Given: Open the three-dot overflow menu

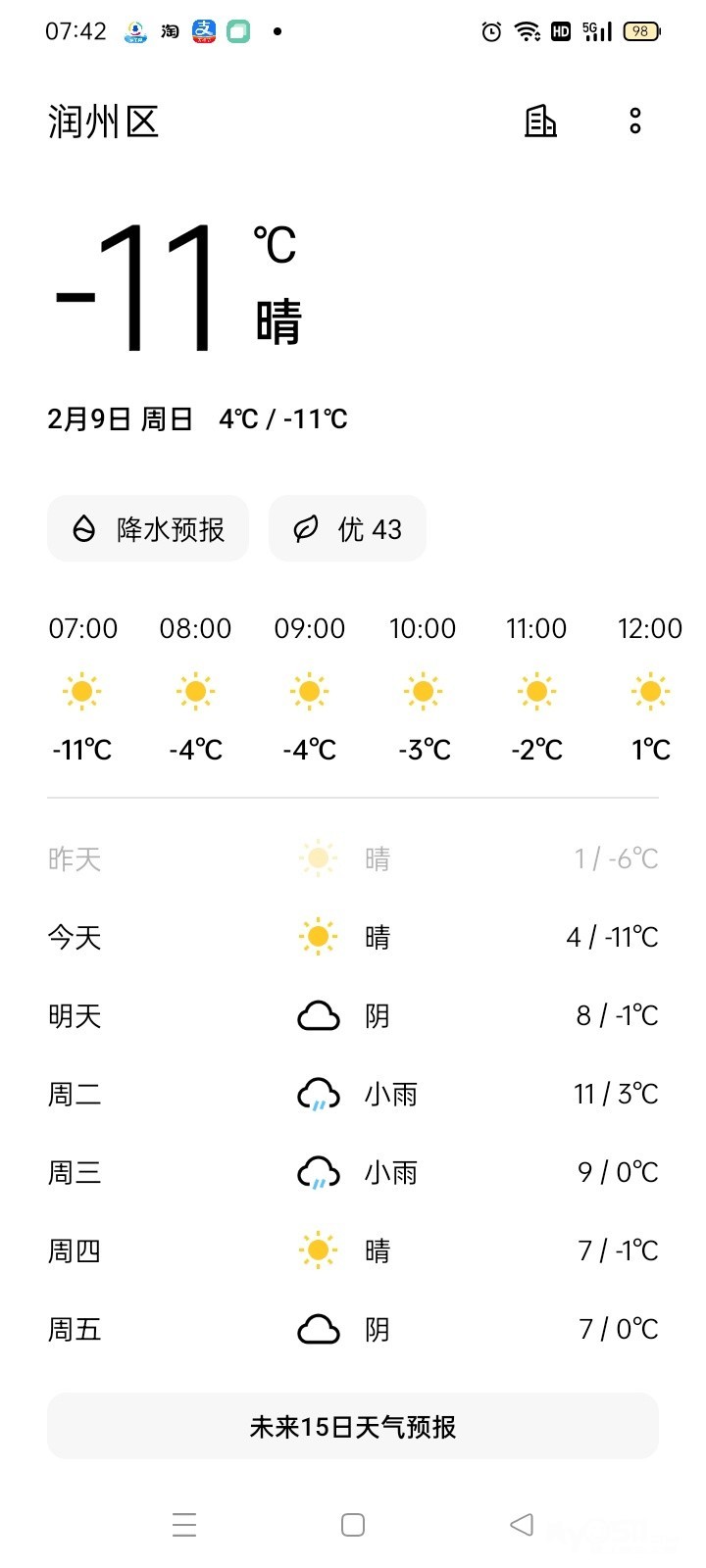Looking at the screenshot, I should (635, 122).
